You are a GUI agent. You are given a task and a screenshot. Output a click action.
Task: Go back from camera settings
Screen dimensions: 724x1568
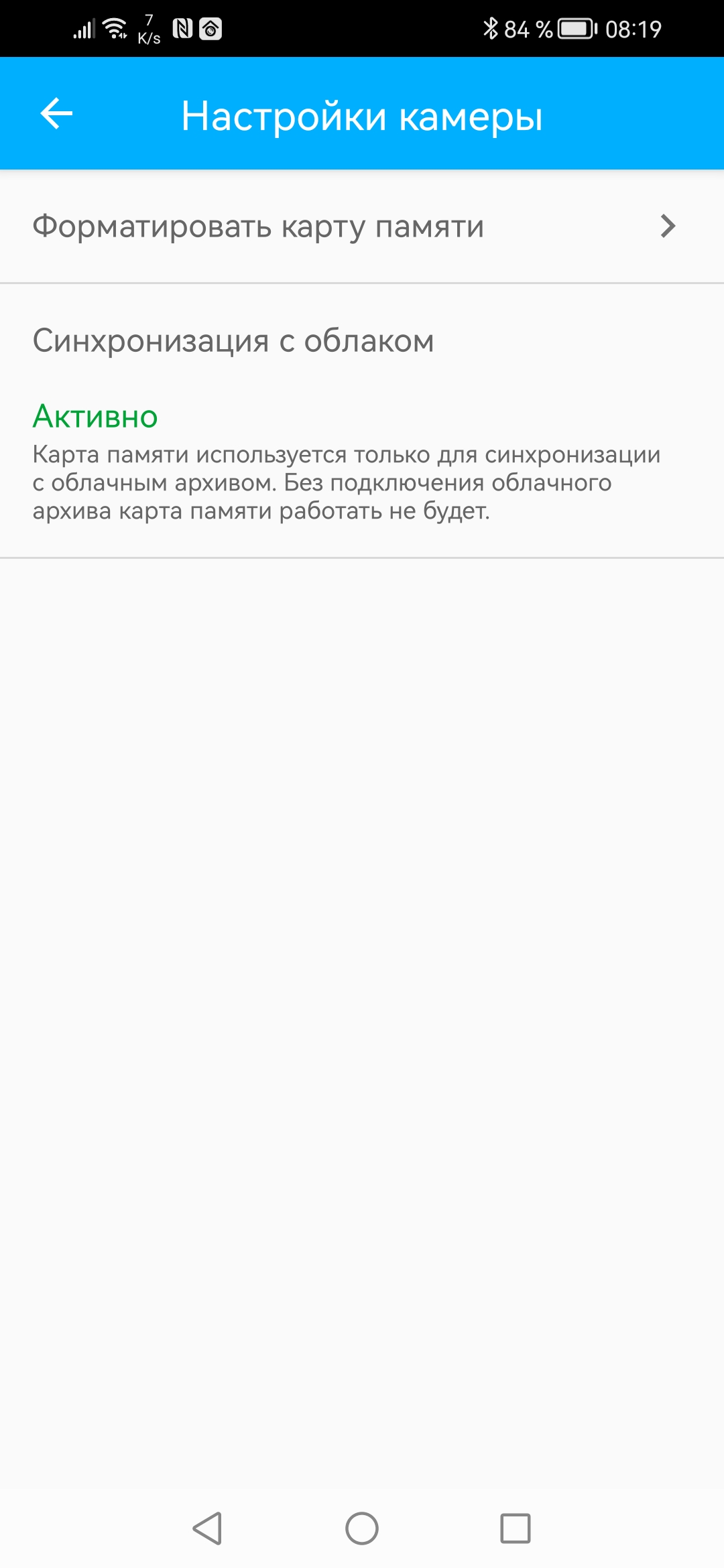click(x=56, y=114)
